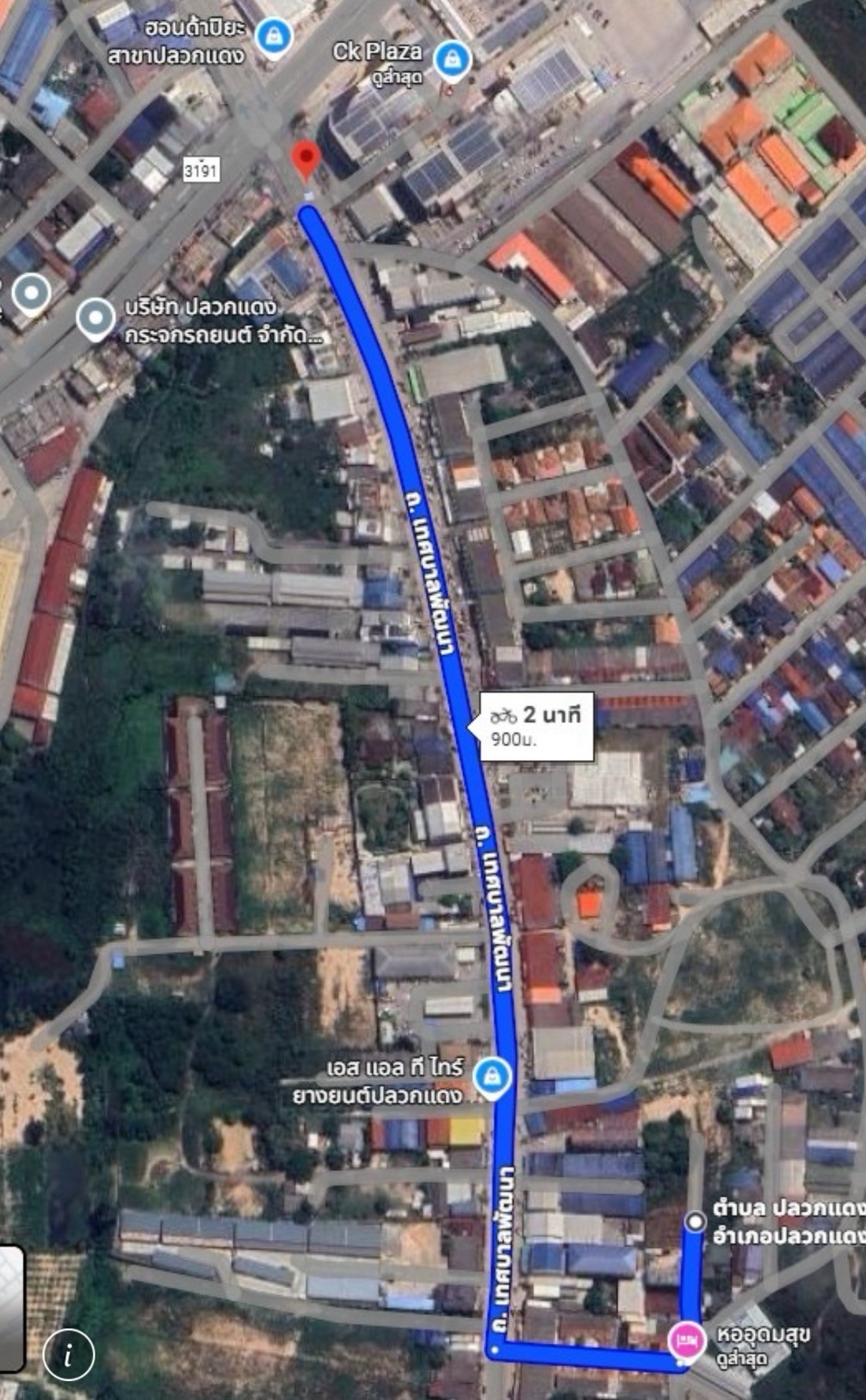This screenshot has height=1400, width=866.
Task: Open ฮอนด้าปิยะ สาขาปลวกแดง place marker
Action: click(x=274, y=36)
